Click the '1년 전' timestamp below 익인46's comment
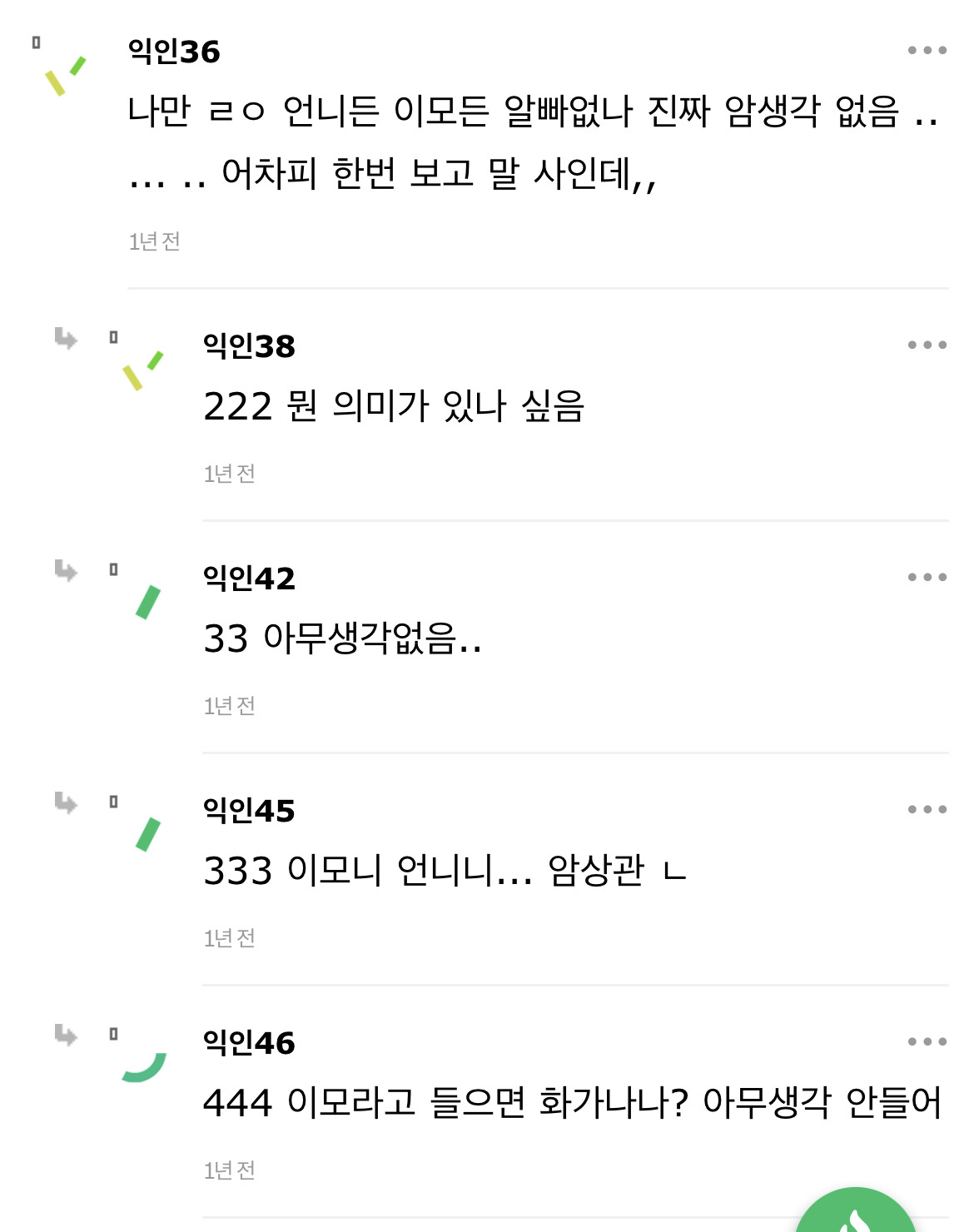 (x=231, y=1170)
